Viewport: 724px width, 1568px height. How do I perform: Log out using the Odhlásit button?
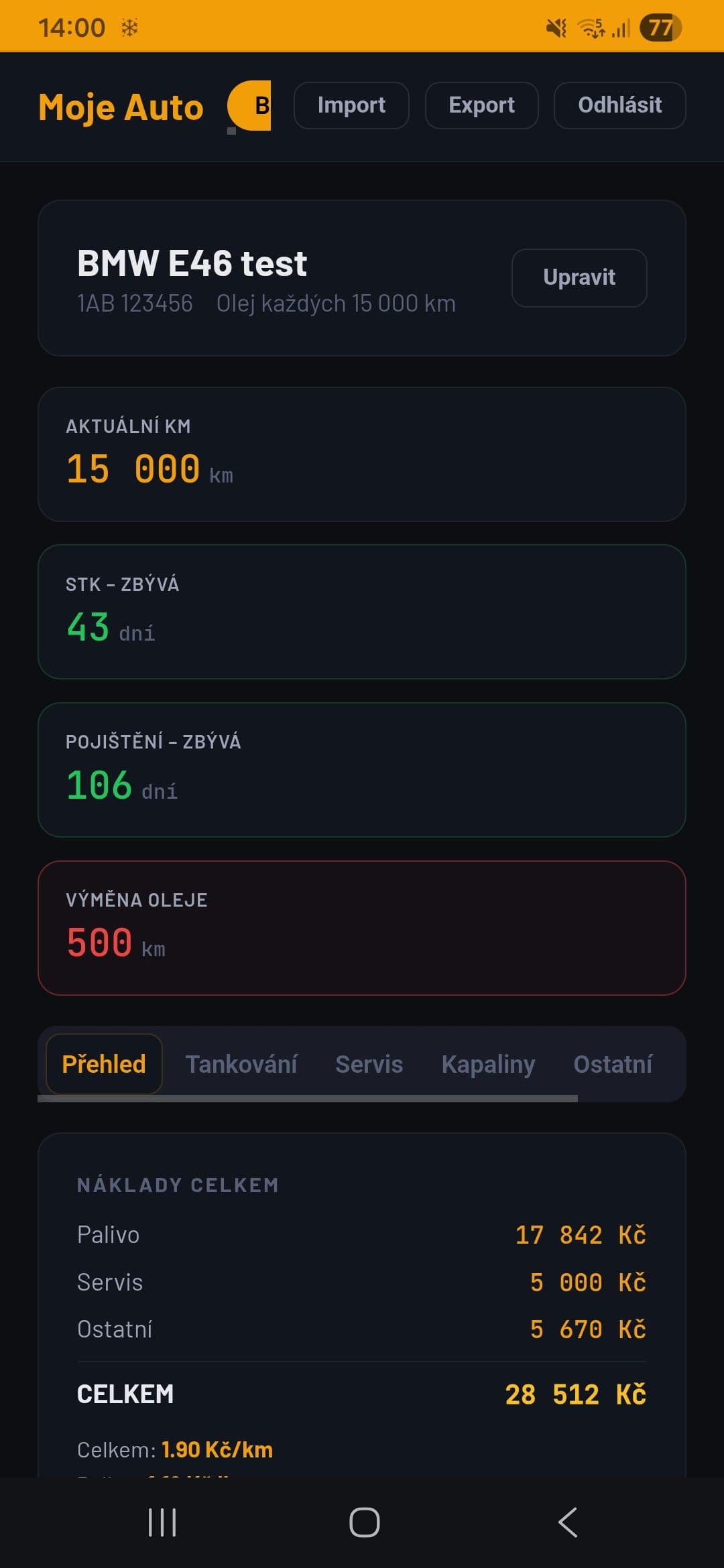pos(619,105)
